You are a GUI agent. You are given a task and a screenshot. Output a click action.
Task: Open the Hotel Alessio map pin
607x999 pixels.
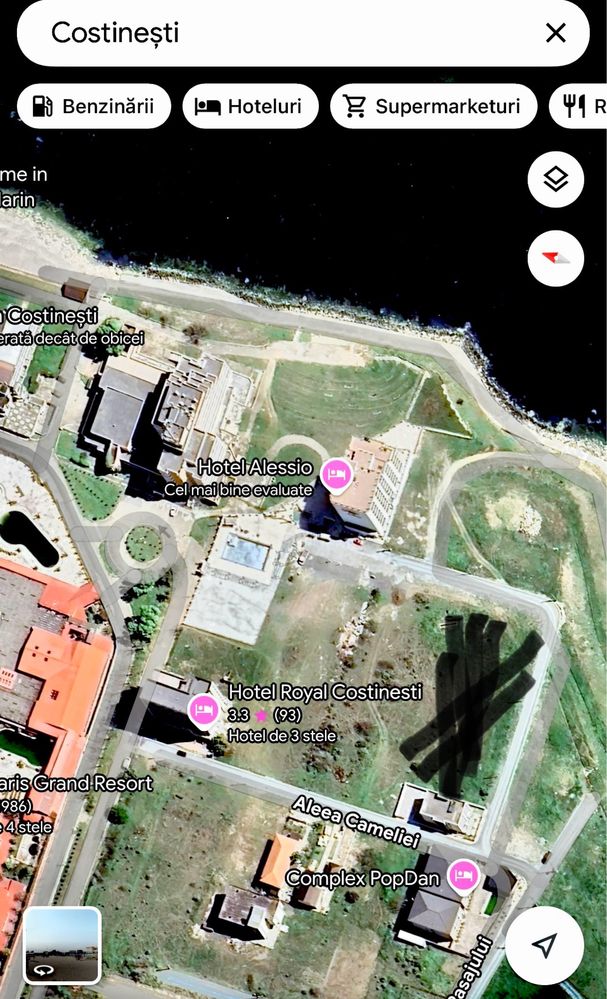coord(337,473)
